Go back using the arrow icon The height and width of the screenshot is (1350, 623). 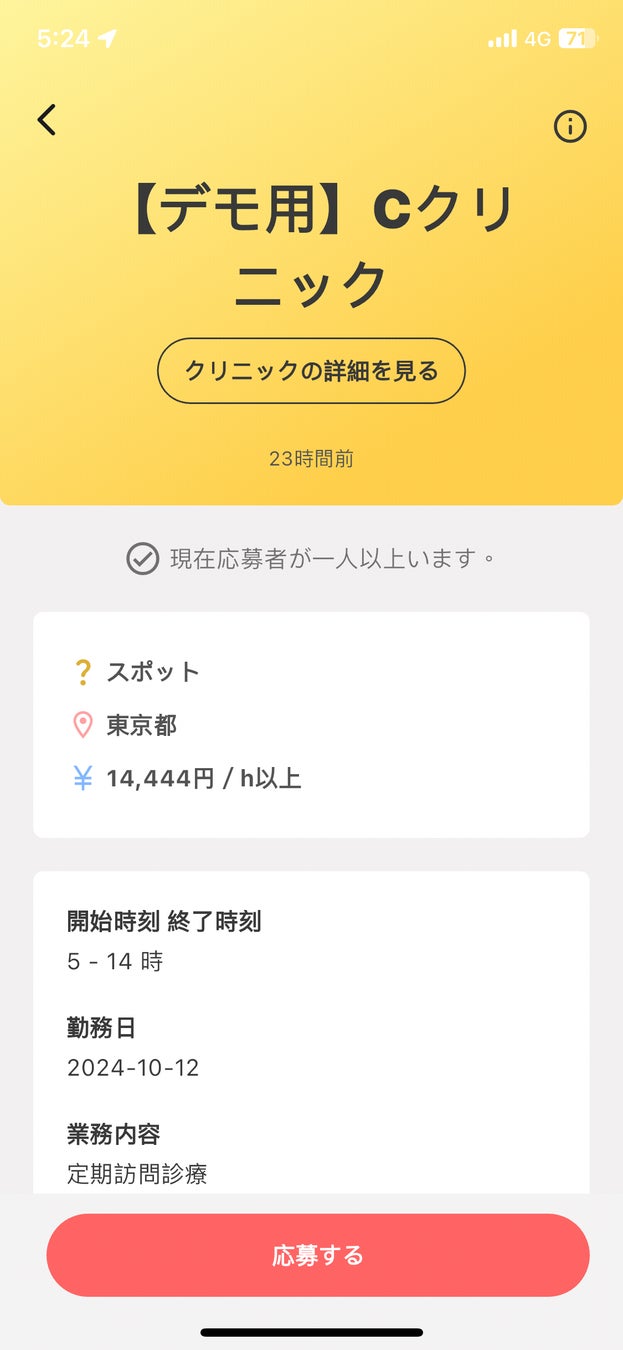[46, 121]
